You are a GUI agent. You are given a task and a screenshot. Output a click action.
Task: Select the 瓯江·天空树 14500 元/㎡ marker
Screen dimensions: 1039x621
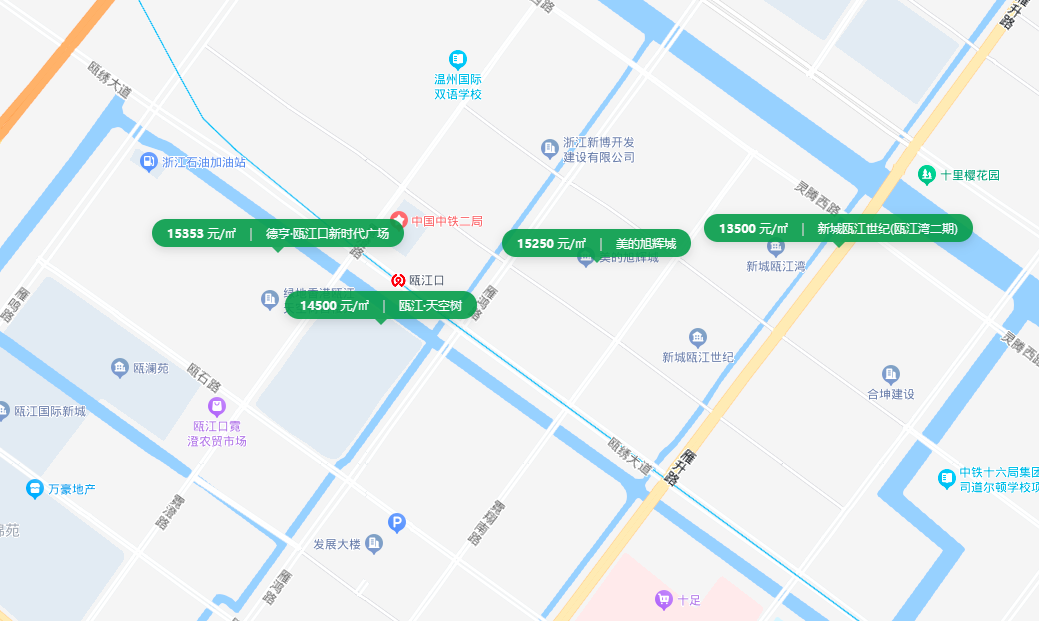(x=380, y=305)
